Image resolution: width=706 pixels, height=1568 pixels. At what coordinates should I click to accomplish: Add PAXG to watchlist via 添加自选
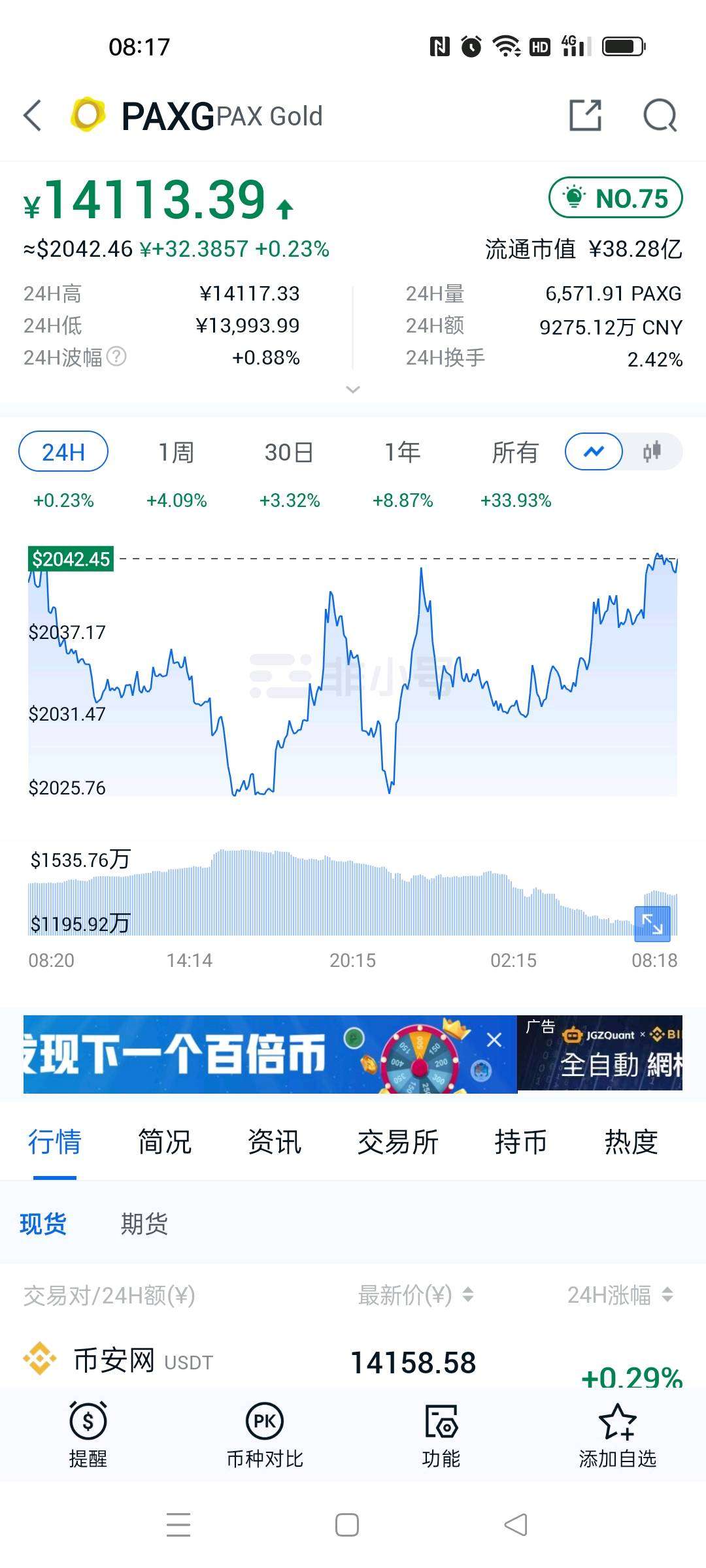tap(617, 1434)
